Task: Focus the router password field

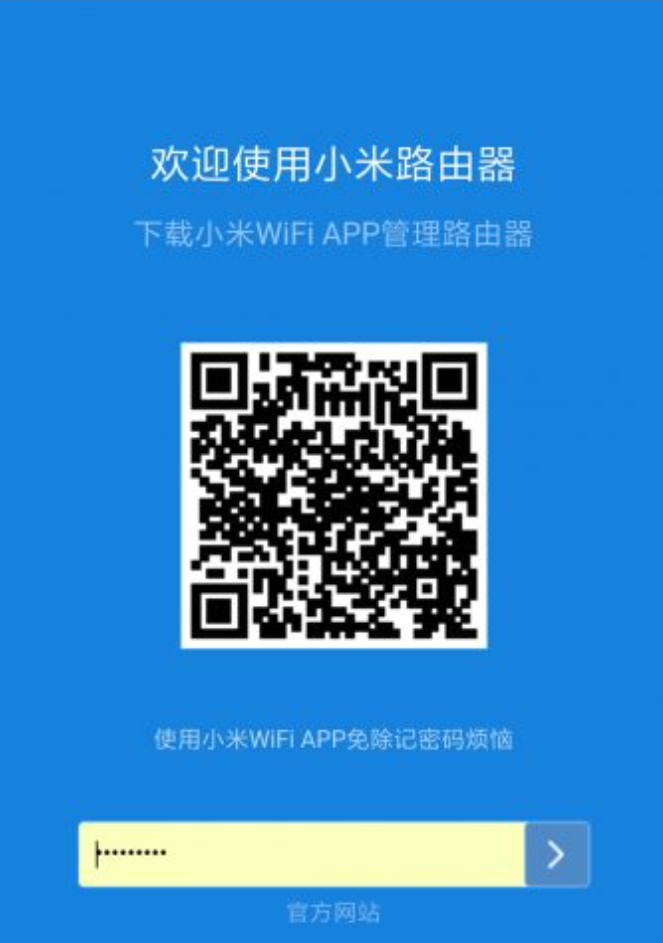Action: point(302,854)
